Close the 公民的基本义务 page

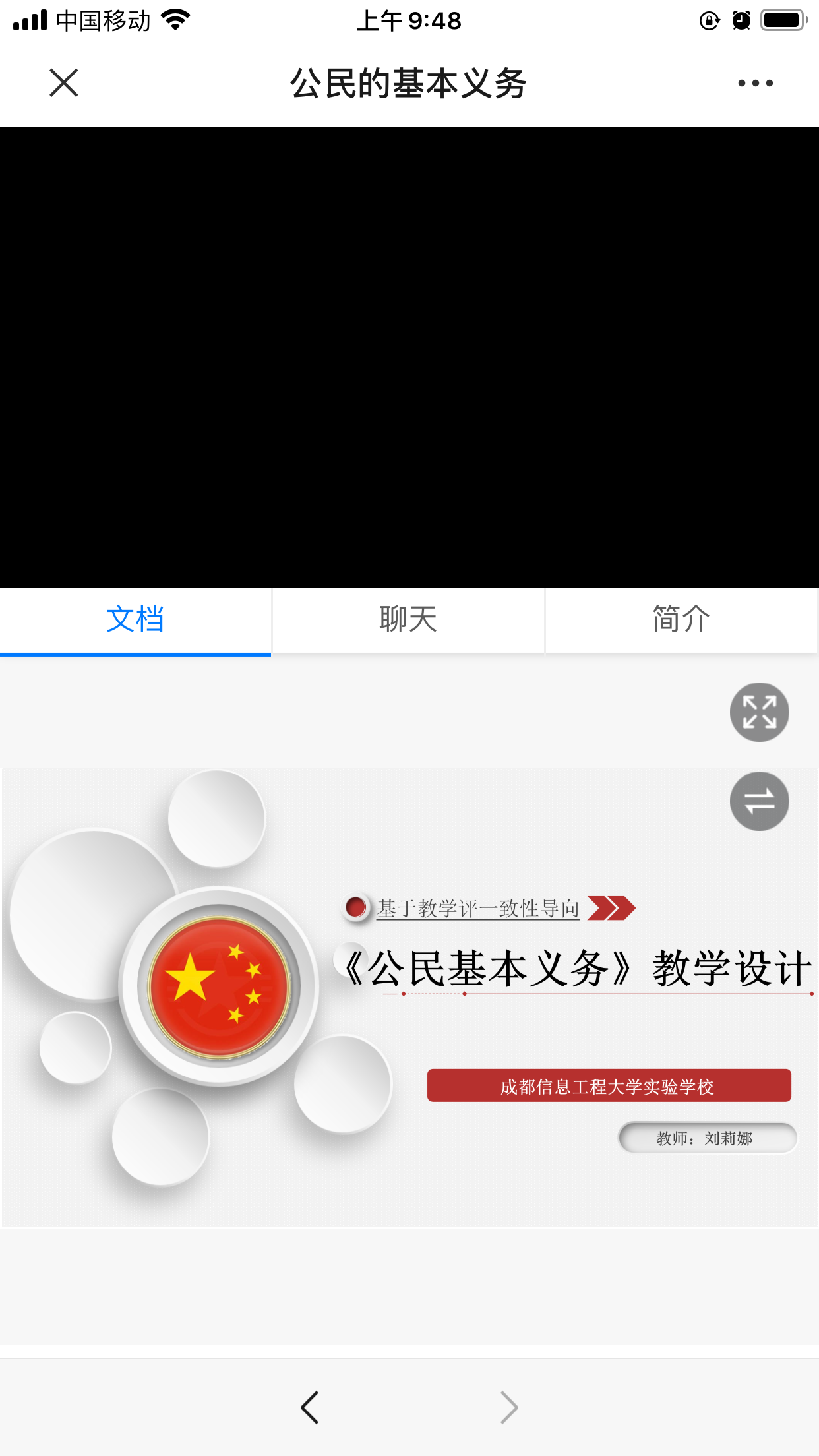[x=64, y=83]
